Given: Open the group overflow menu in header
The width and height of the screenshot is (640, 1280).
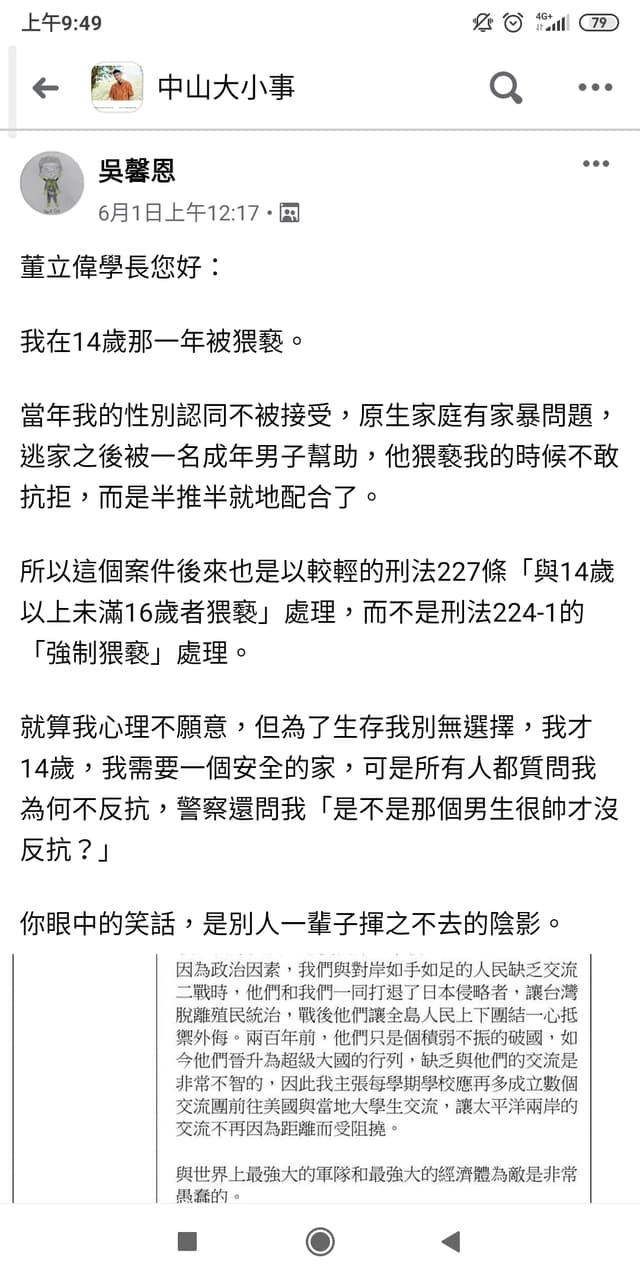Looking at the screenshot, I should (595, 88).
